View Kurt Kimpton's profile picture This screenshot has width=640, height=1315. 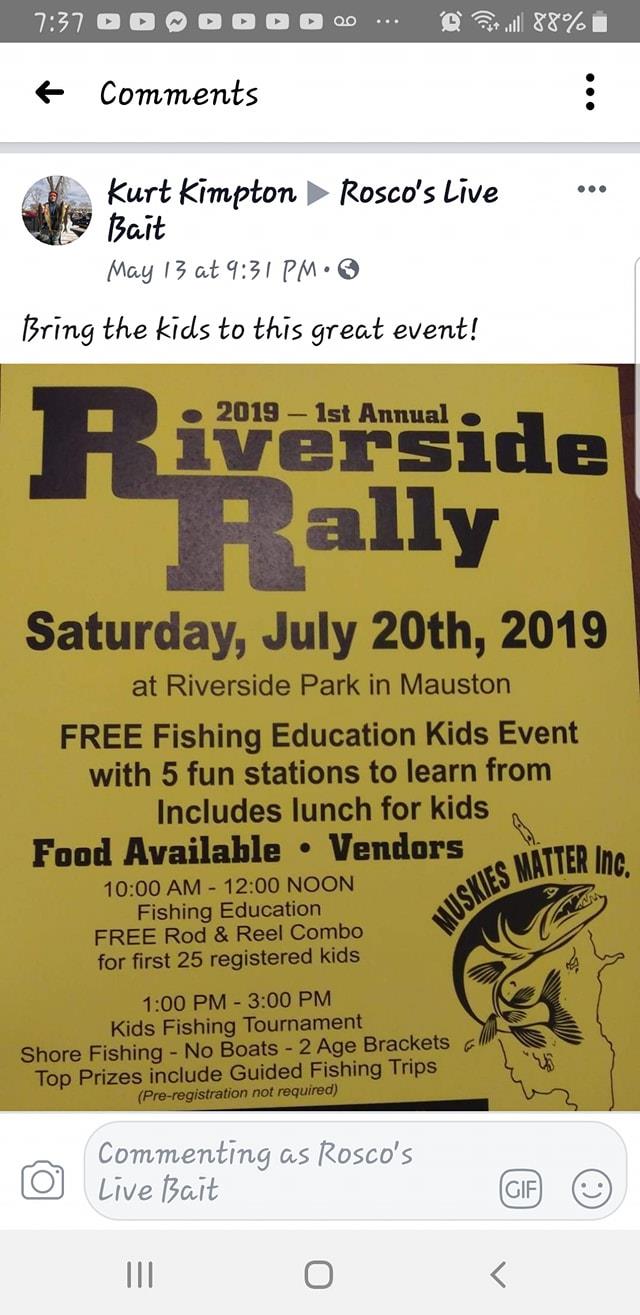coord(58,211)
